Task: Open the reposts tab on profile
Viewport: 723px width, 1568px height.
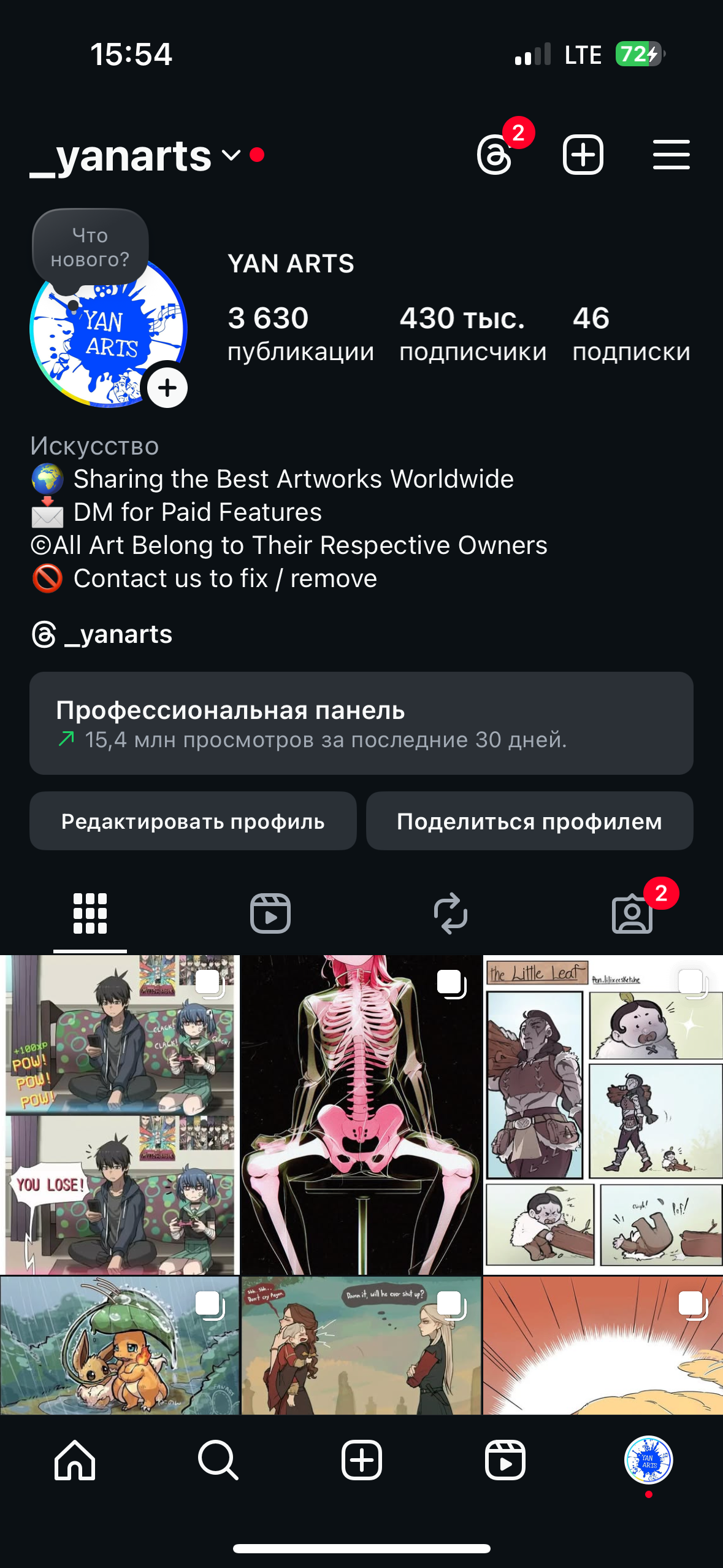Action: [x=451, y=914]
